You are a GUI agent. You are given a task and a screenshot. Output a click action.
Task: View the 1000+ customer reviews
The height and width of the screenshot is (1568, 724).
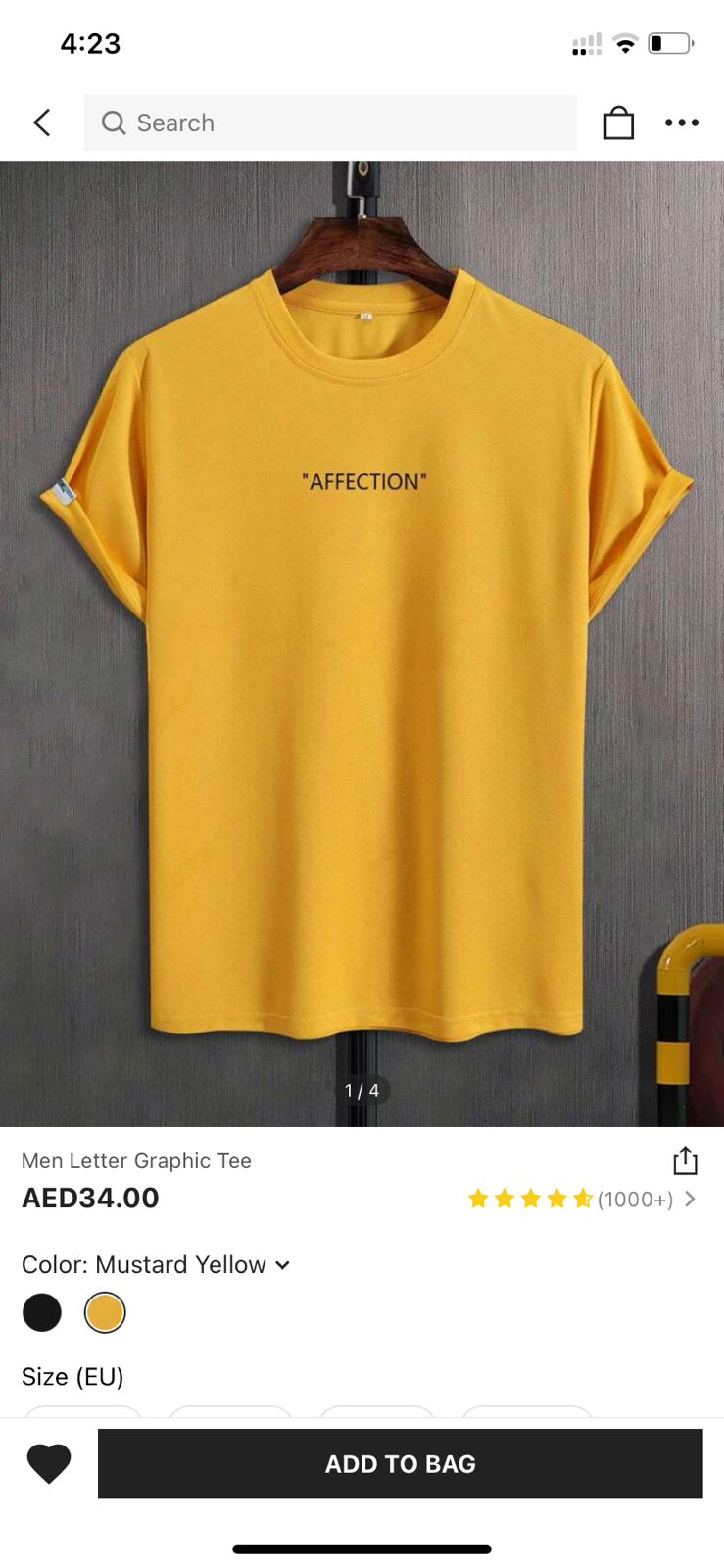coord(582,1199)
